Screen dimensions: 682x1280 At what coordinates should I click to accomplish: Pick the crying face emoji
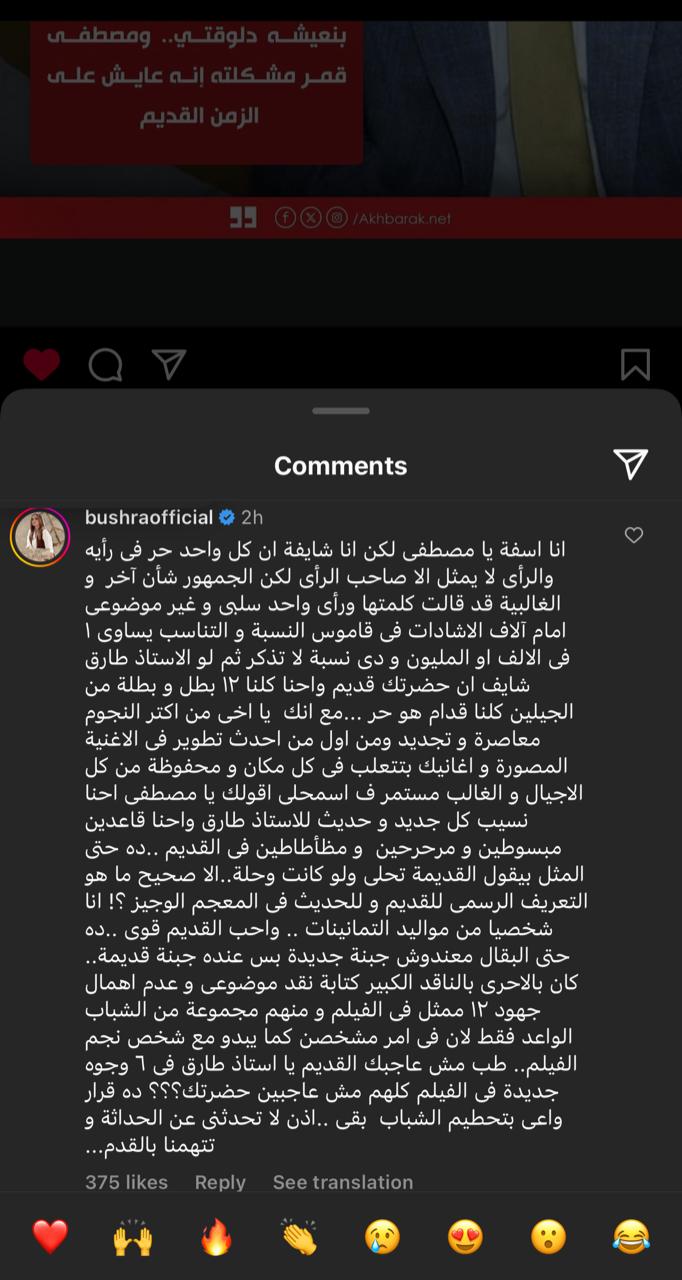coord(382,1238)
